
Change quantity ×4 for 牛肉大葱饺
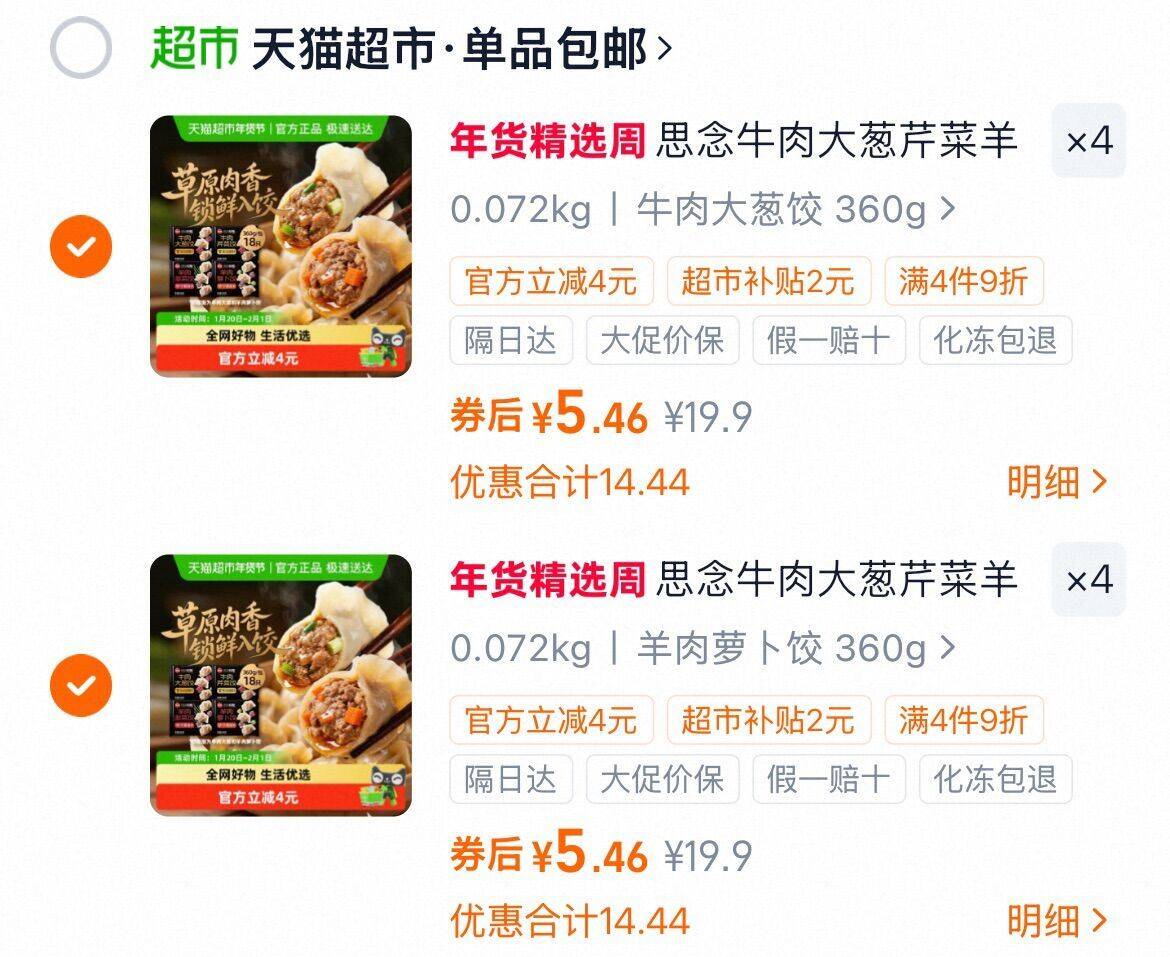[1089, 141]
